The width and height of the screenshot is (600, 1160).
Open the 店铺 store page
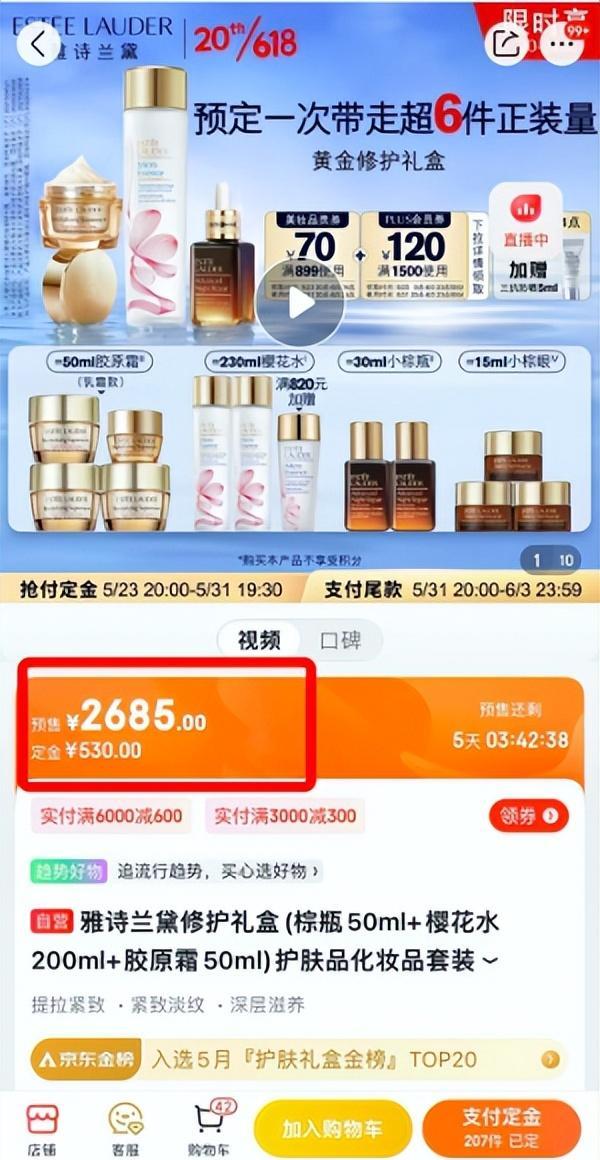41,1130
